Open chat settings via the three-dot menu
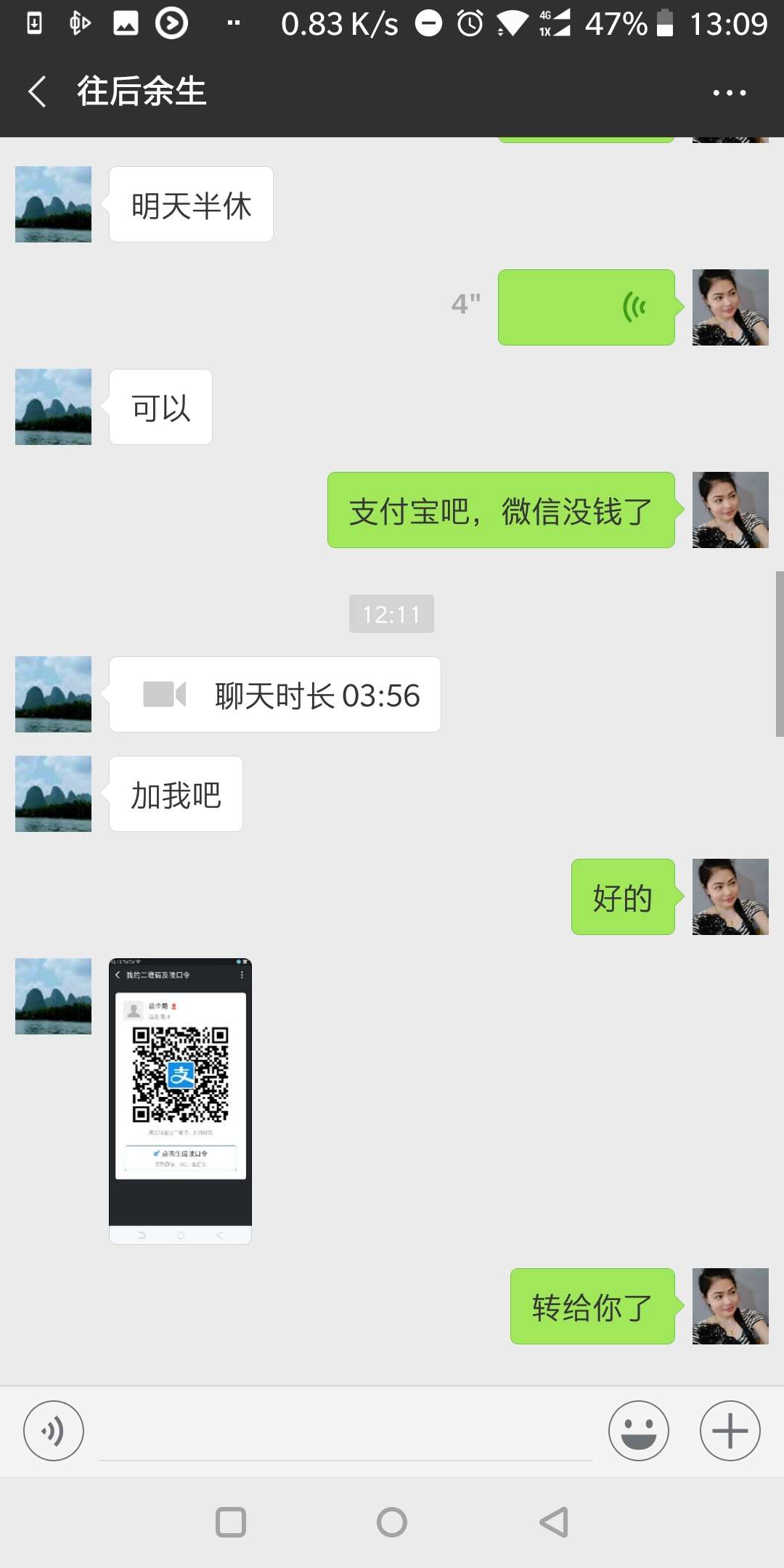Screen dimensions: 784x1568 (x=730, y=91)
